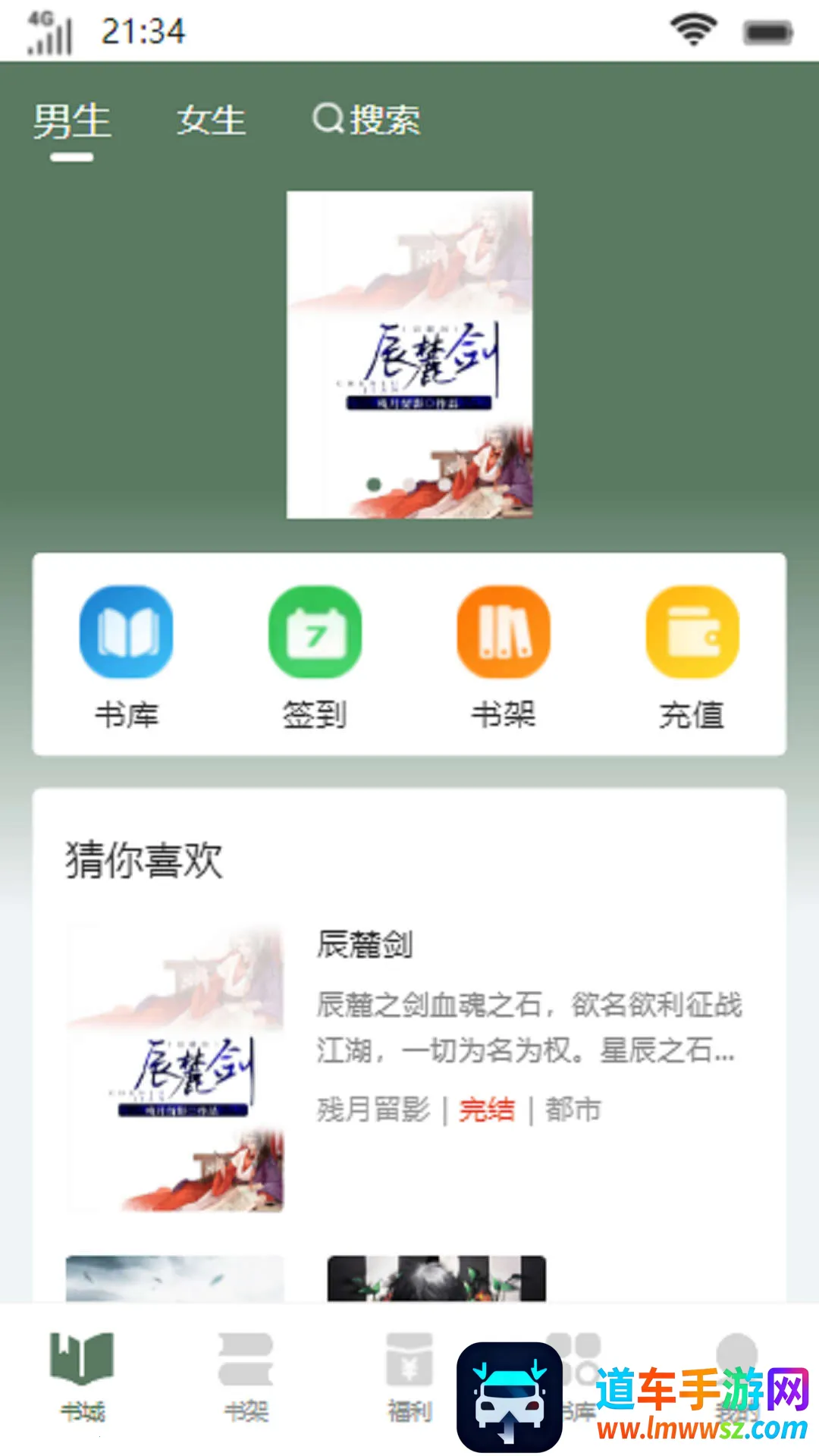This screenshot has width=819, height=1456.
Task: Switch to the 男生 tab
Action: tap(72, 121)
